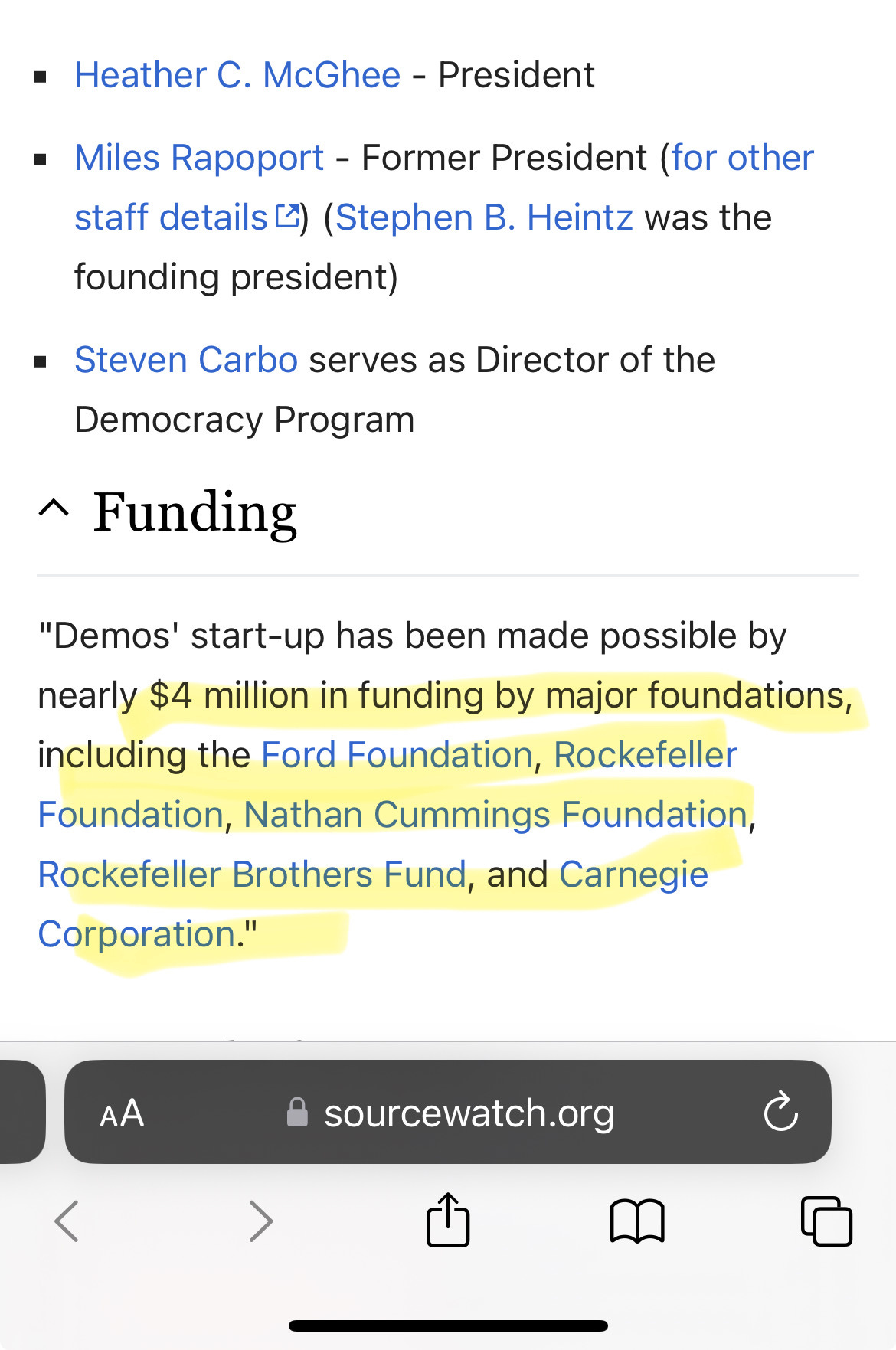Open the bookmarks book icon
This screenshot has height=1350, width=896.
637,1221
